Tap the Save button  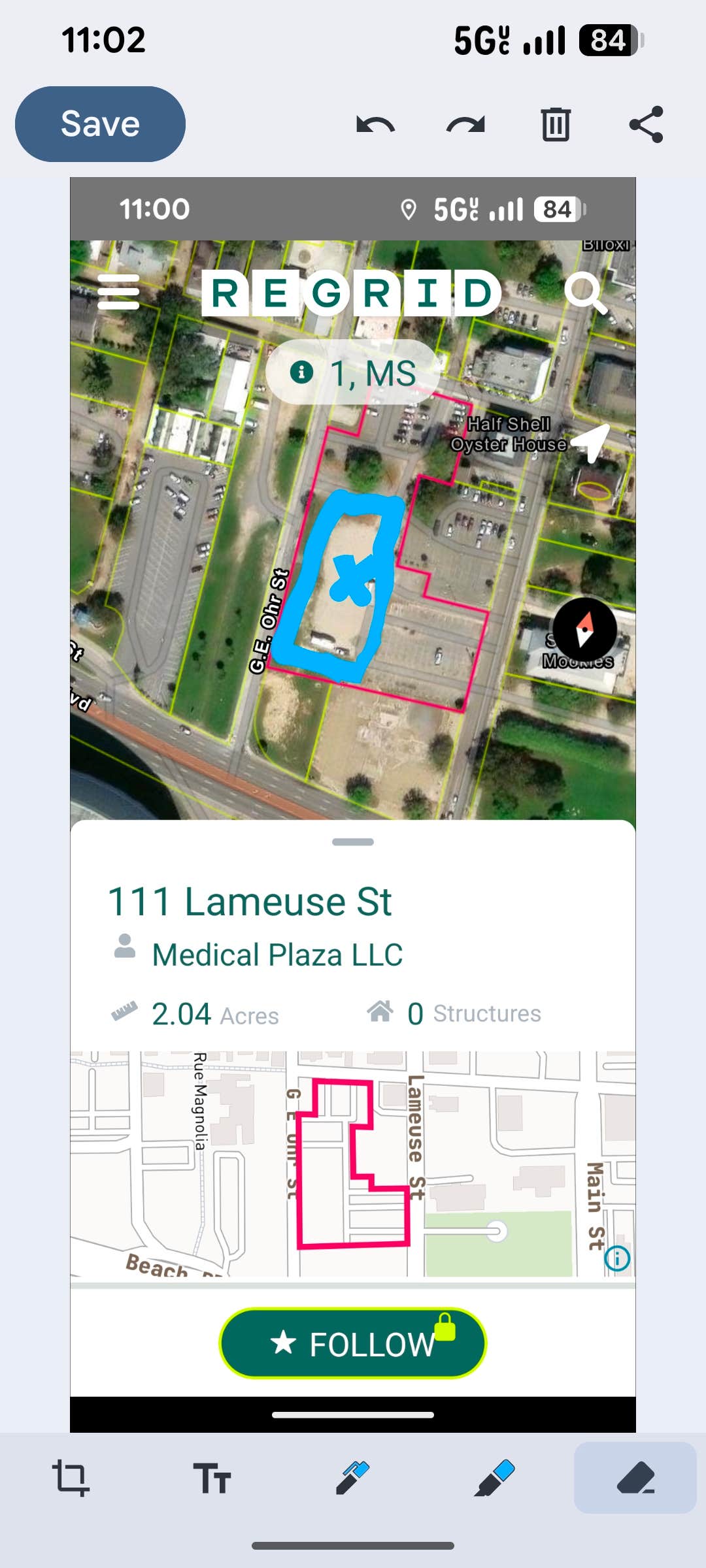100,124
